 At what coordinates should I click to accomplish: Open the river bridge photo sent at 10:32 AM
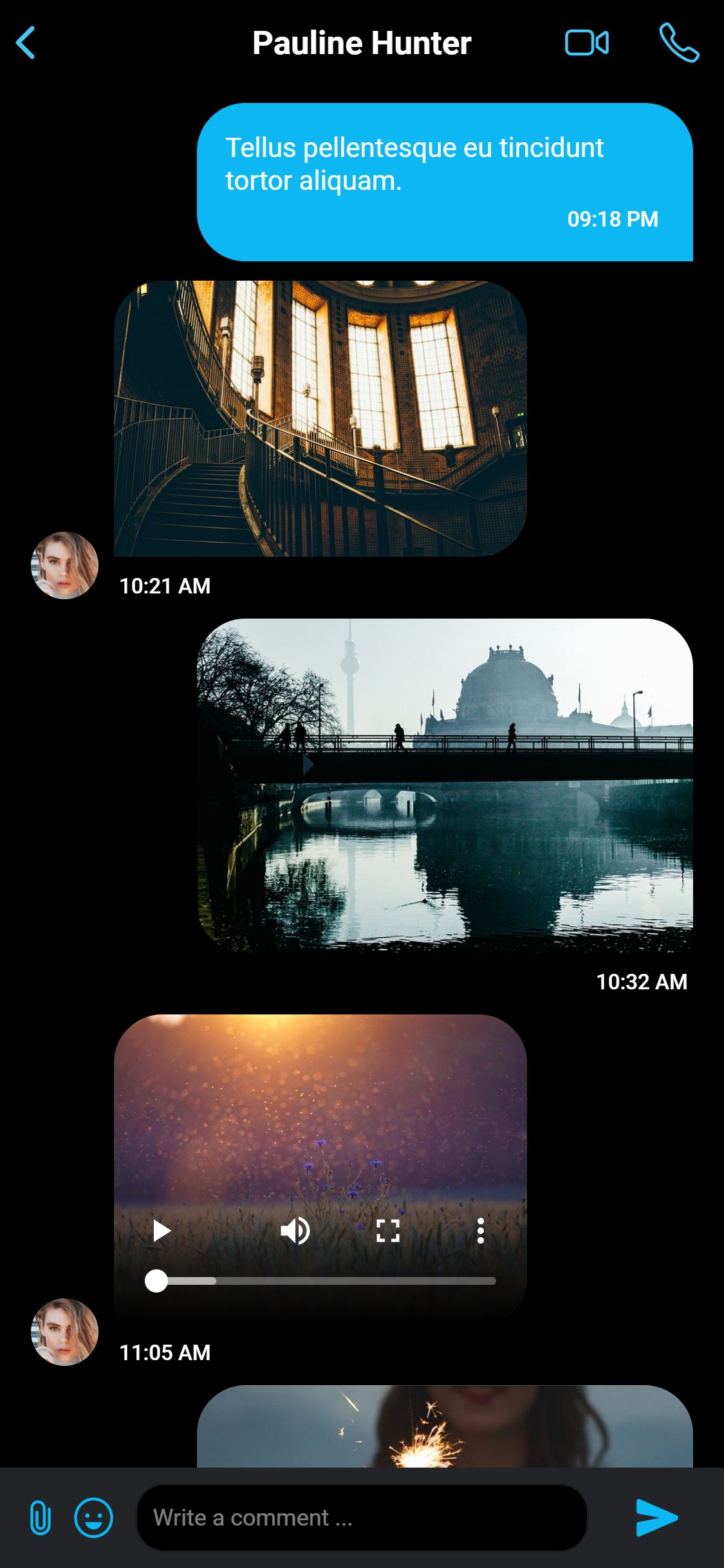(x=444, y=785)
